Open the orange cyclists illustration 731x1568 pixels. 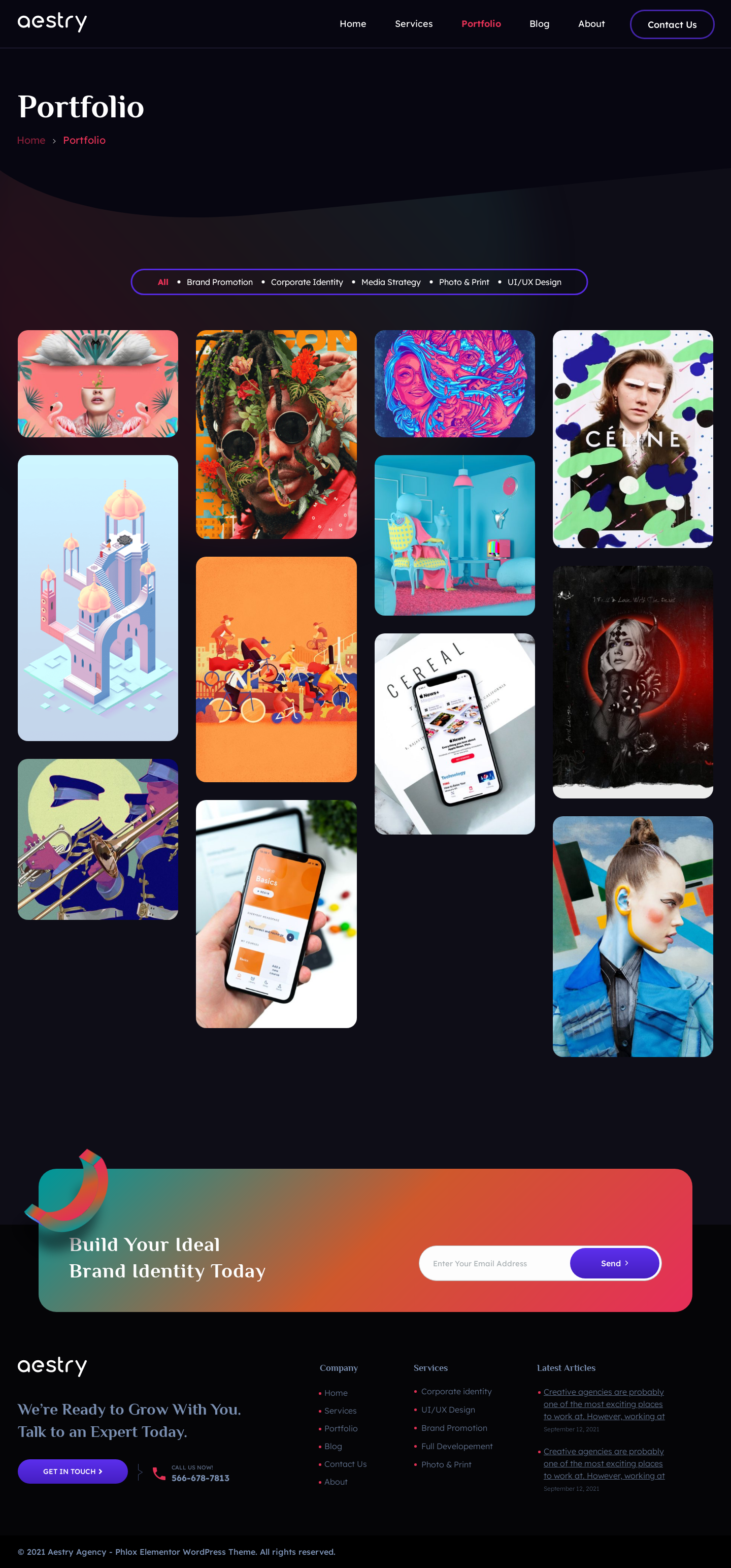coord(276,669)
